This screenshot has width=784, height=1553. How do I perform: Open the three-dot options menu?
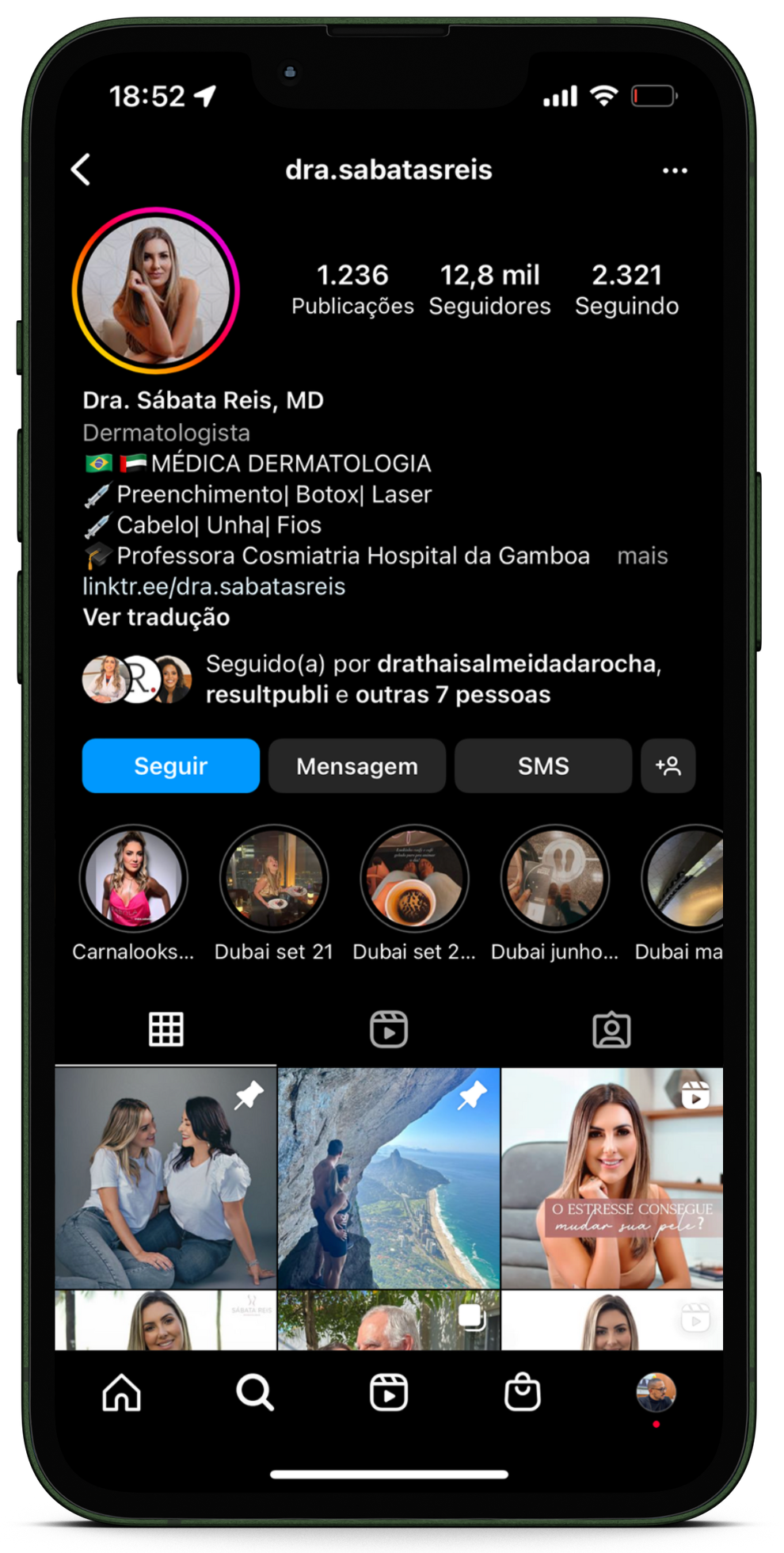pos(674,170)
